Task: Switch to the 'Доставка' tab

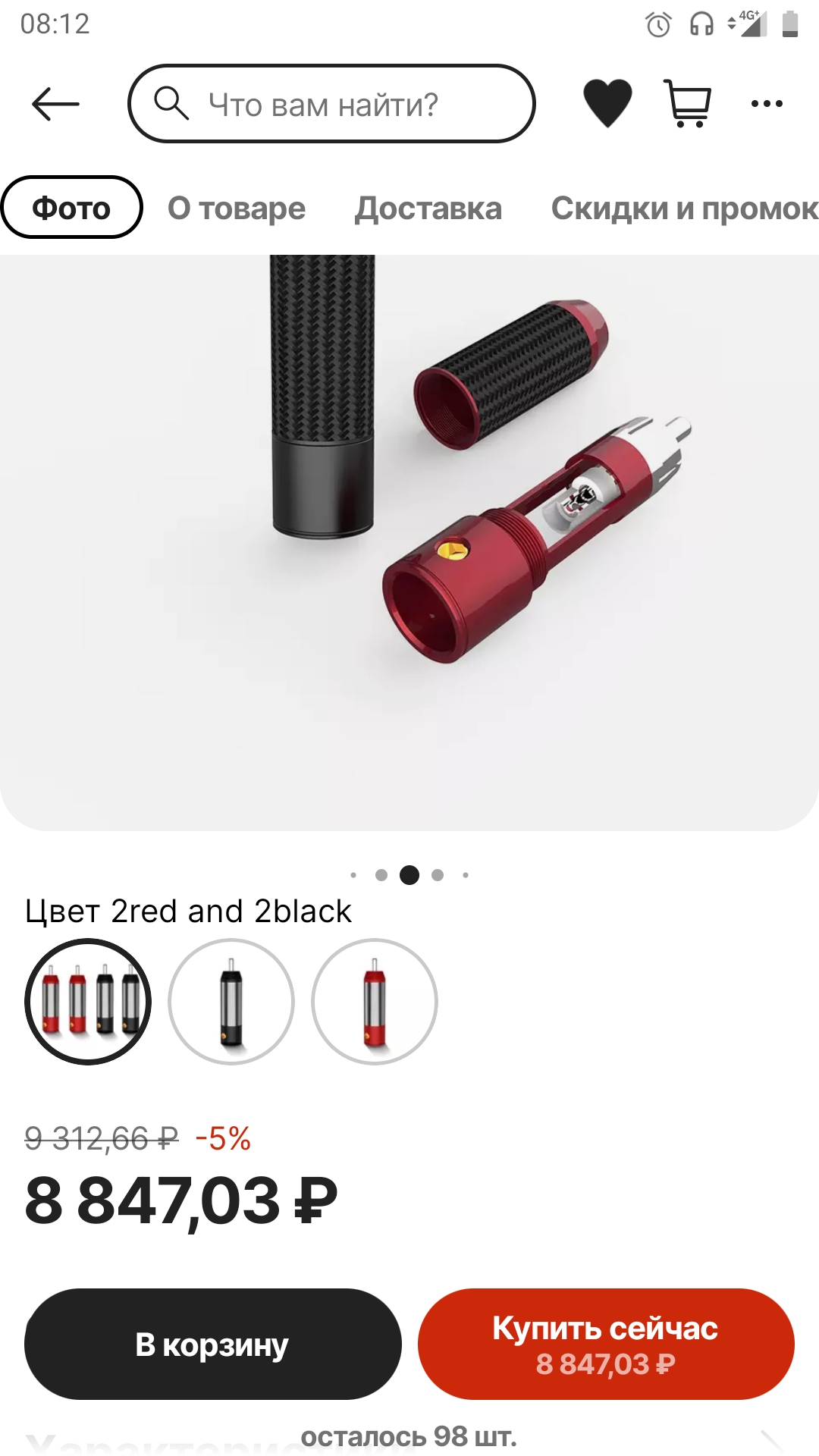Action: 428,208
